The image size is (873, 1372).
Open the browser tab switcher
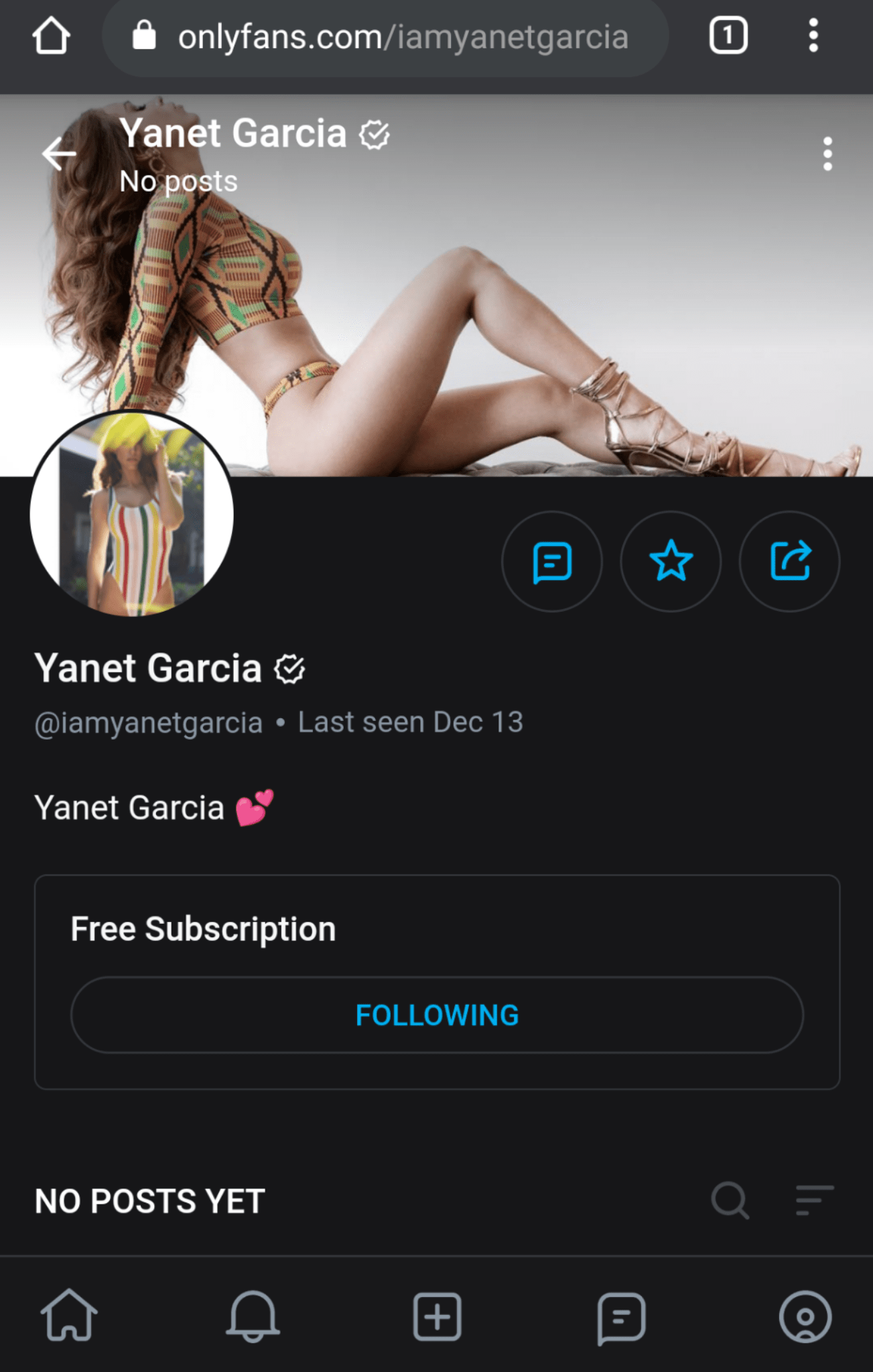728,36
